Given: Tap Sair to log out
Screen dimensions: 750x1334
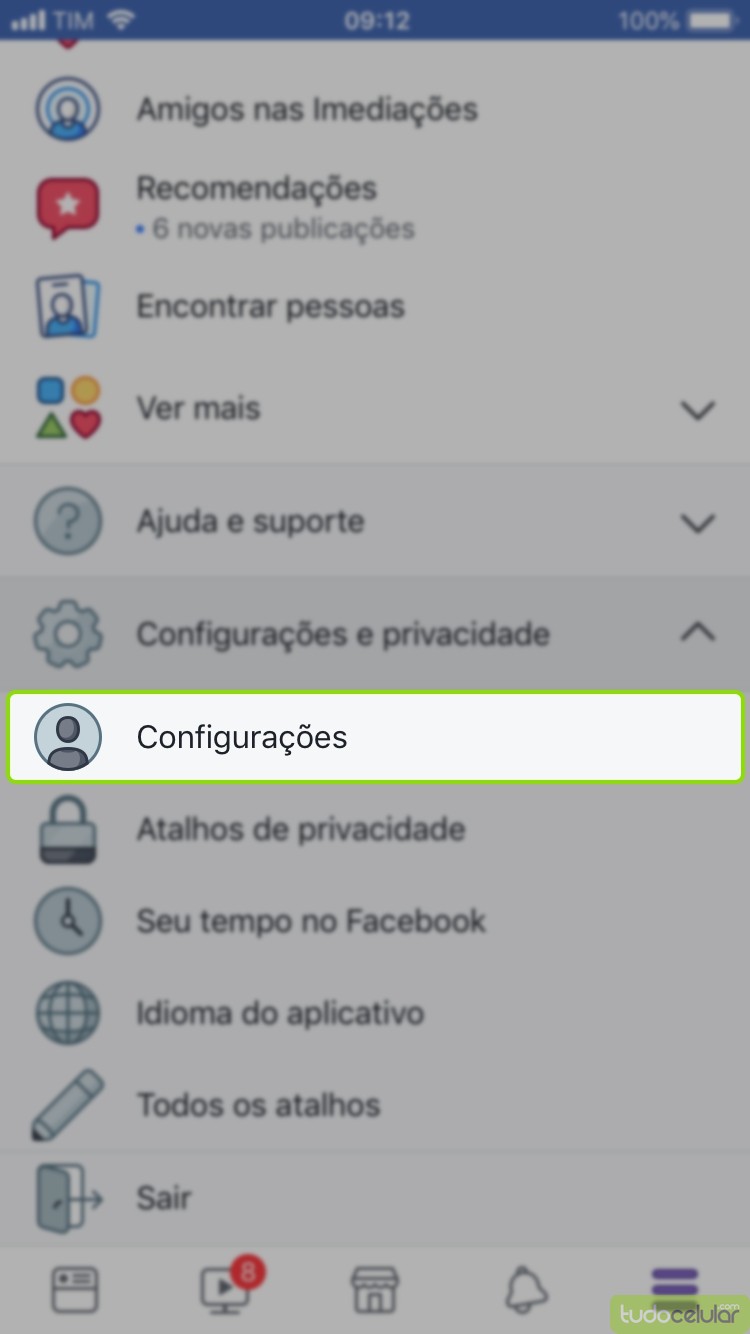Looking at the screenshot, I should click(x=163, y=1197).
